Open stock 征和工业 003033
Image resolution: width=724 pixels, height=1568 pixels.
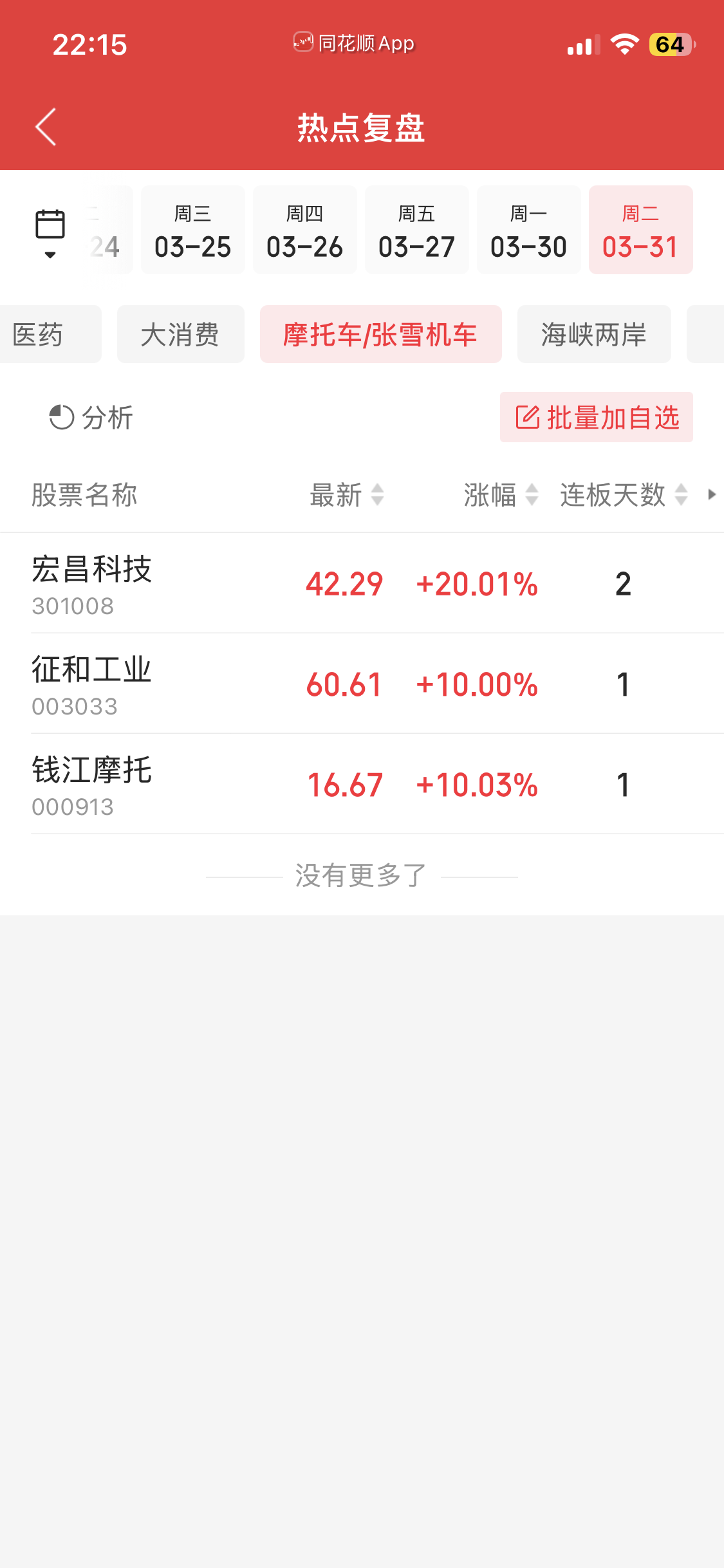tap(91, 684)
